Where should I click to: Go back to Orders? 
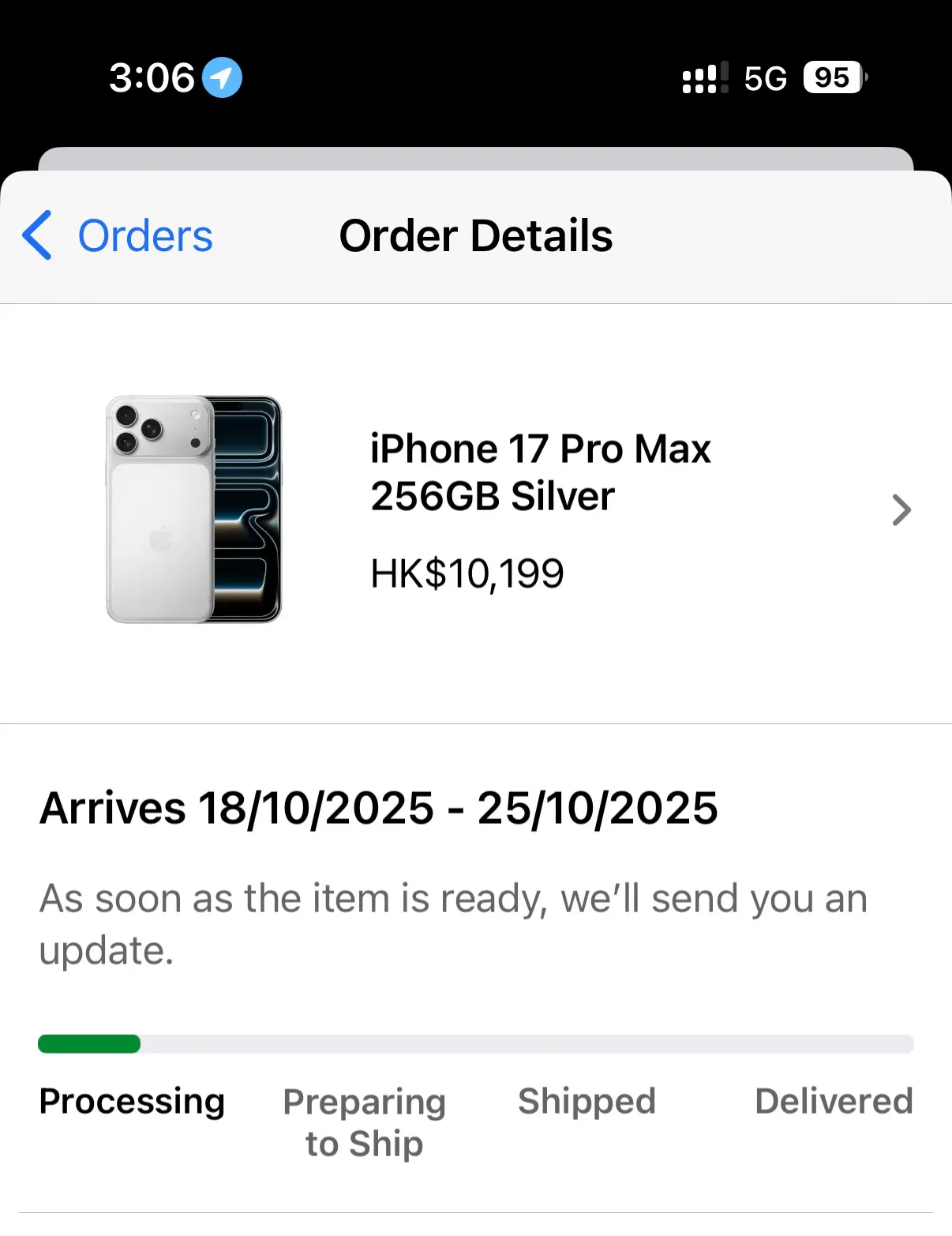click(x=118, y=235)
